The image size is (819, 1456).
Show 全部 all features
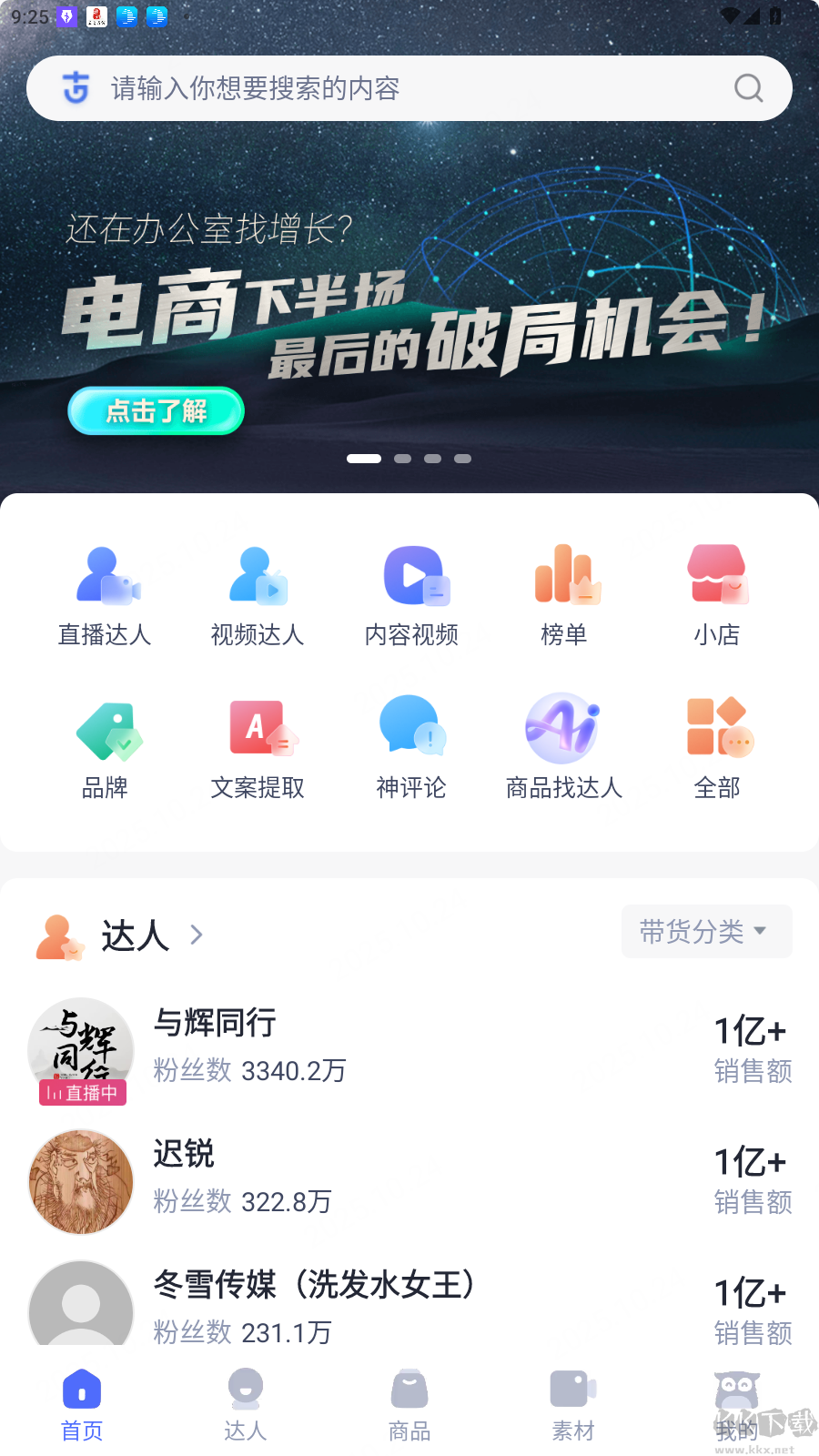[718, 746]
